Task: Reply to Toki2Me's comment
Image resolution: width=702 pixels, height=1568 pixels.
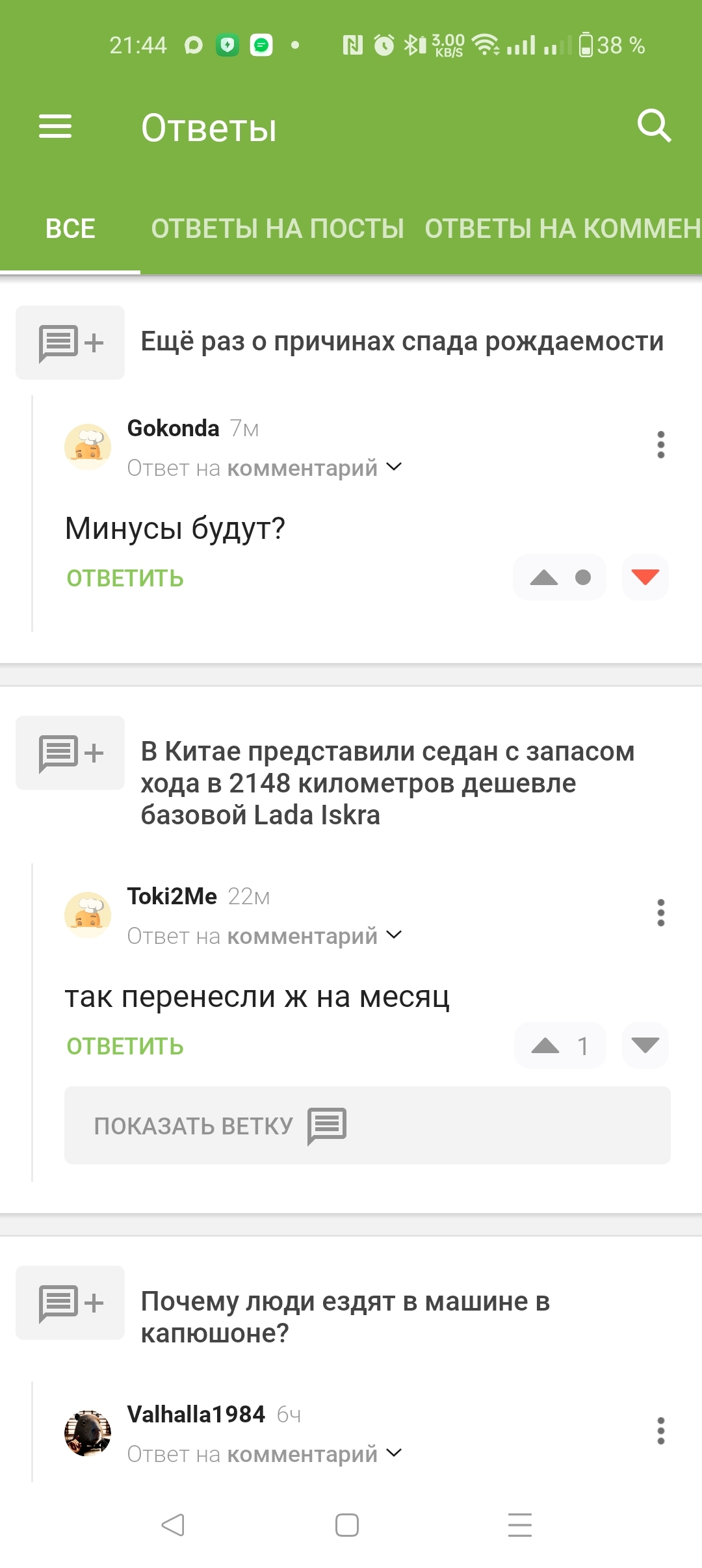Action: (125, 1047)
